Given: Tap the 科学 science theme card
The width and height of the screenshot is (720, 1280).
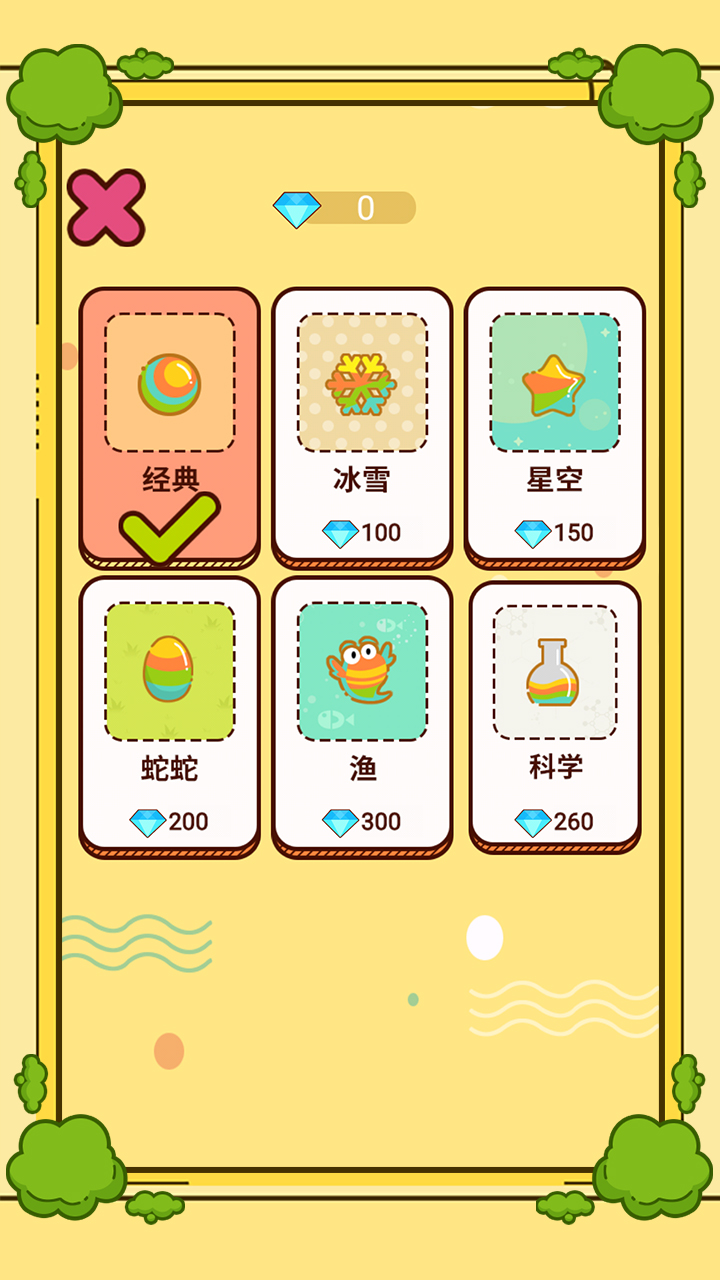Looking at the screenshot, I should 555,713.
